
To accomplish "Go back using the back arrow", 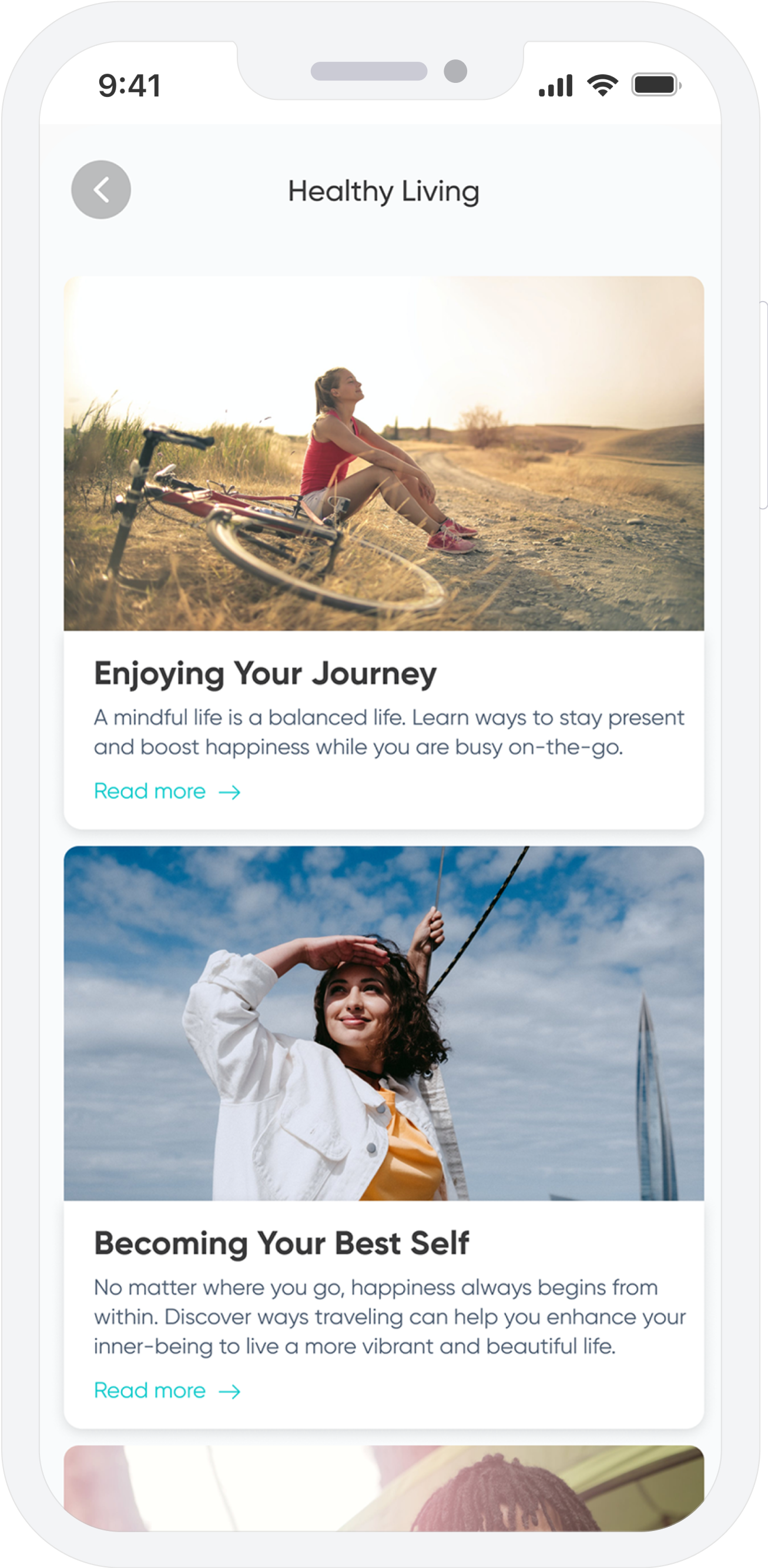I will pyautogui.click(x=101, y=190).
